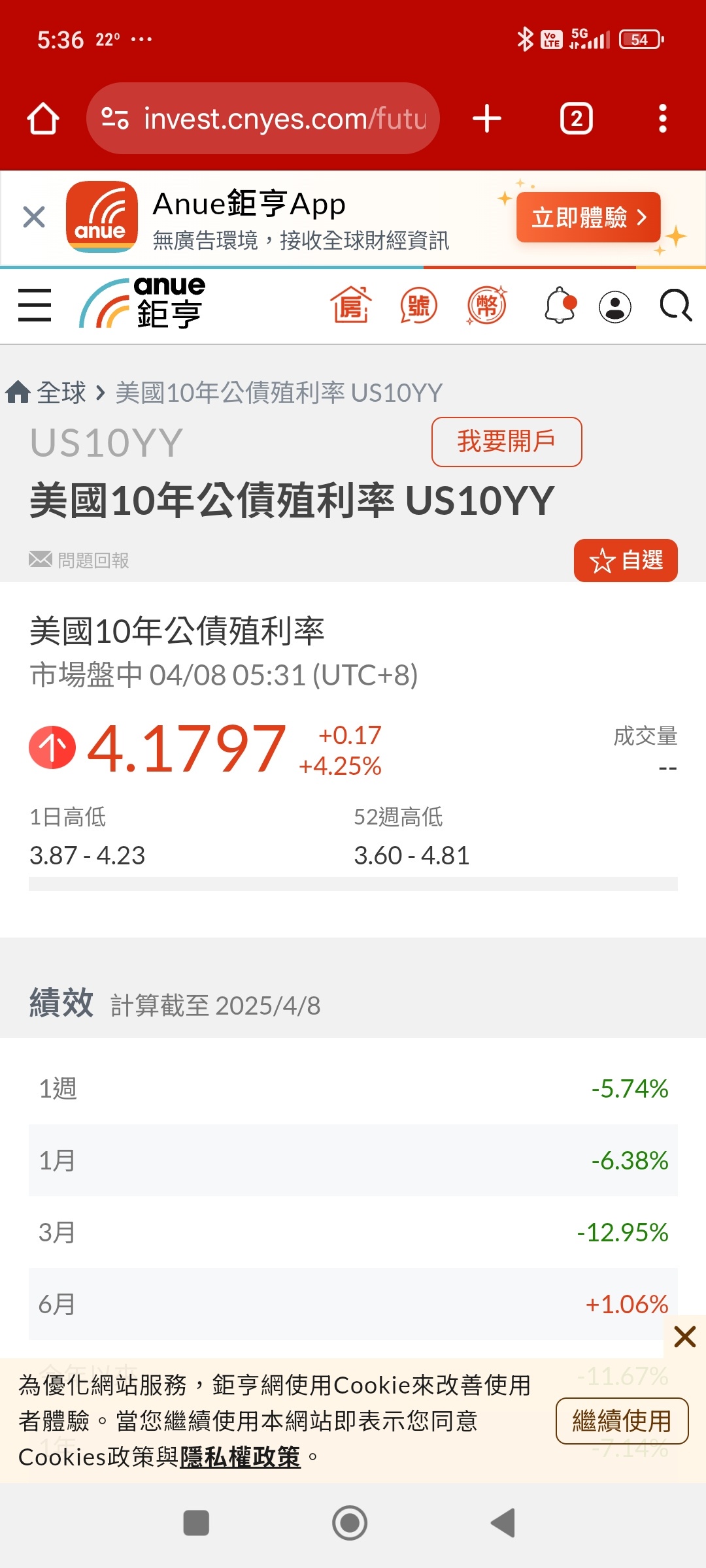Dismiss the Anue鉅亨App banner
Image resolution: width=706 pixels, height=1568 pixels.
click(33, 217)
